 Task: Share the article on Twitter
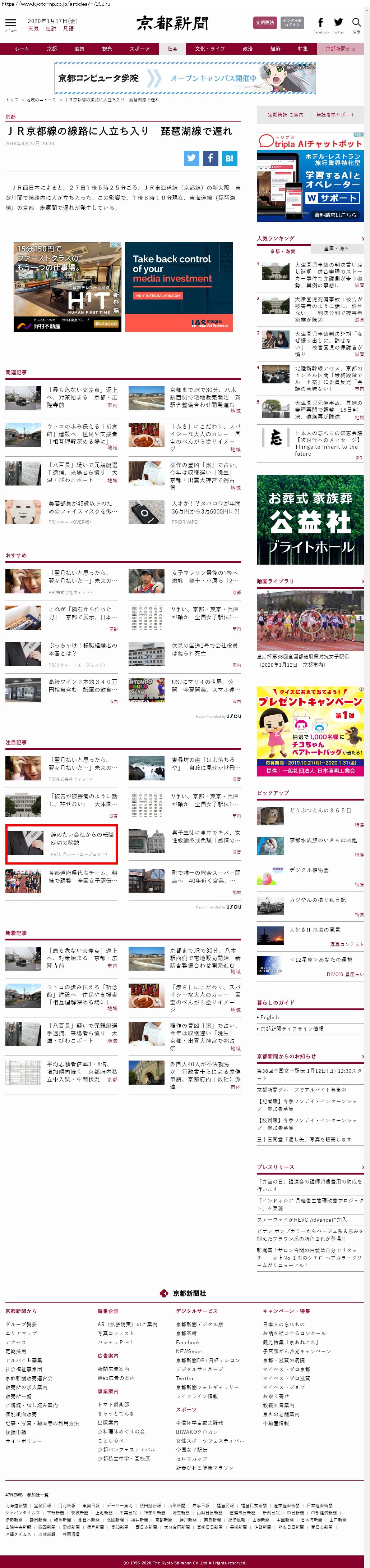[x=191, y=158]
